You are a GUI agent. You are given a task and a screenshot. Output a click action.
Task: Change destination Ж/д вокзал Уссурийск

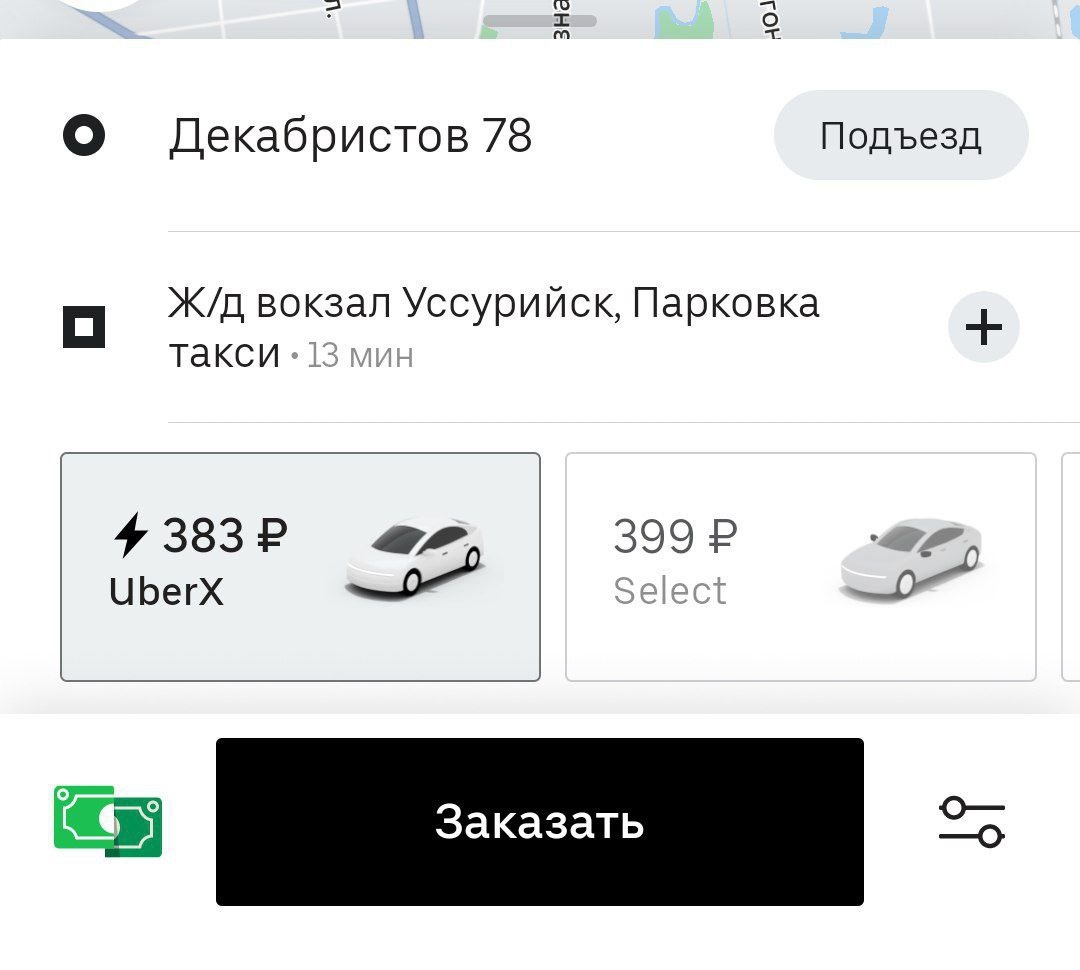click(493, 327)
